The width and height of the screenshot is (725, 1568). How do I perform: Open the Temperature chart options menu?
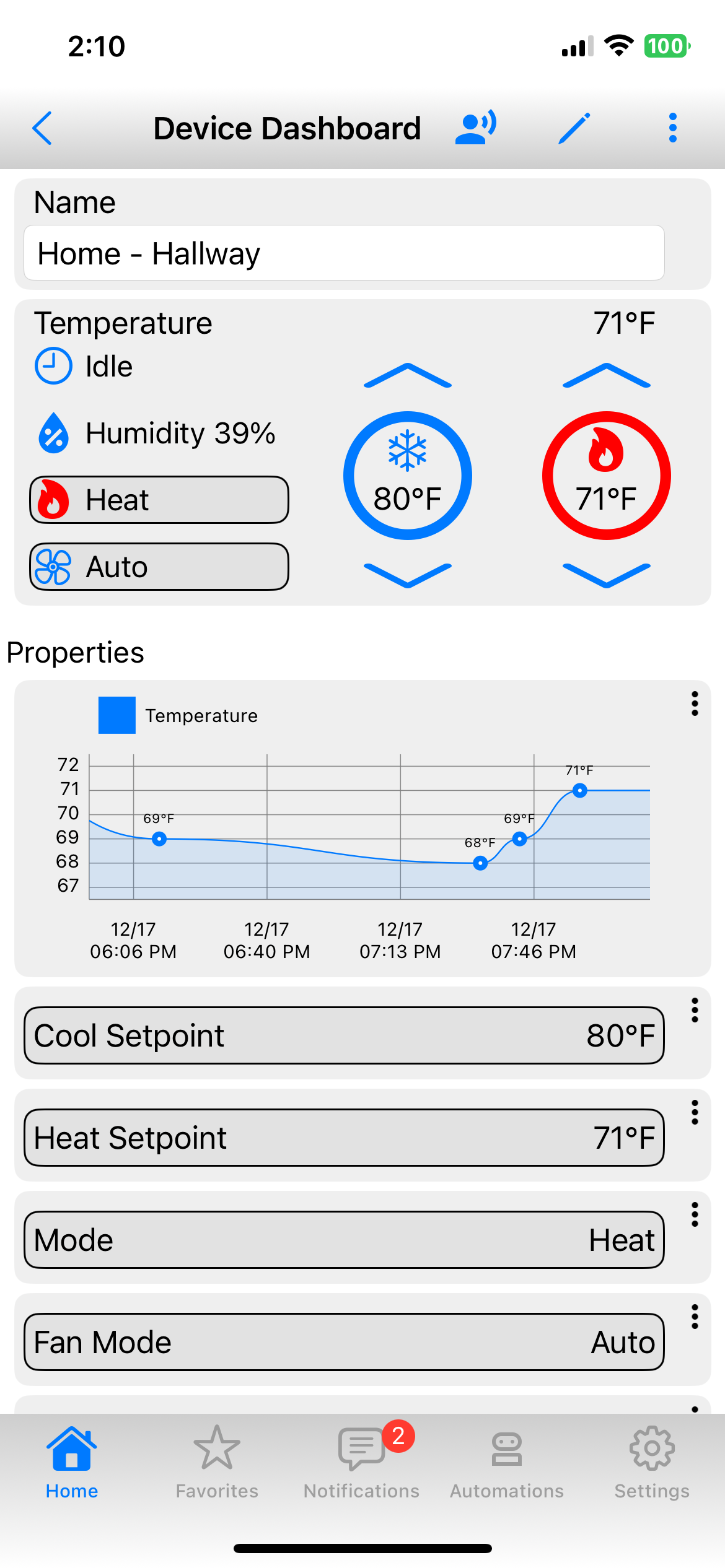pyautogui.click(x=695, y=704)
